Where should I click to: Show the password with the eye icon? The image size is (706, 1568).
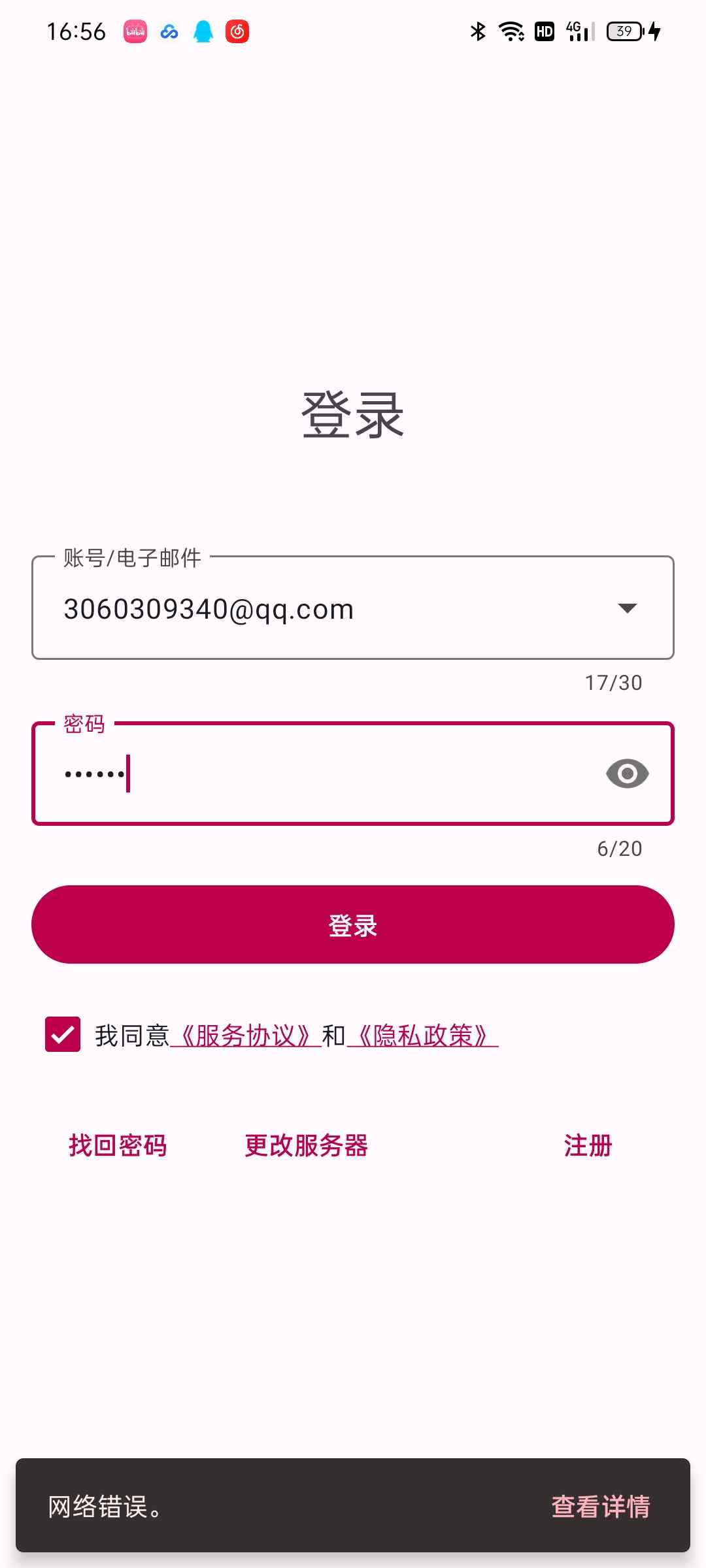(627, 774)
